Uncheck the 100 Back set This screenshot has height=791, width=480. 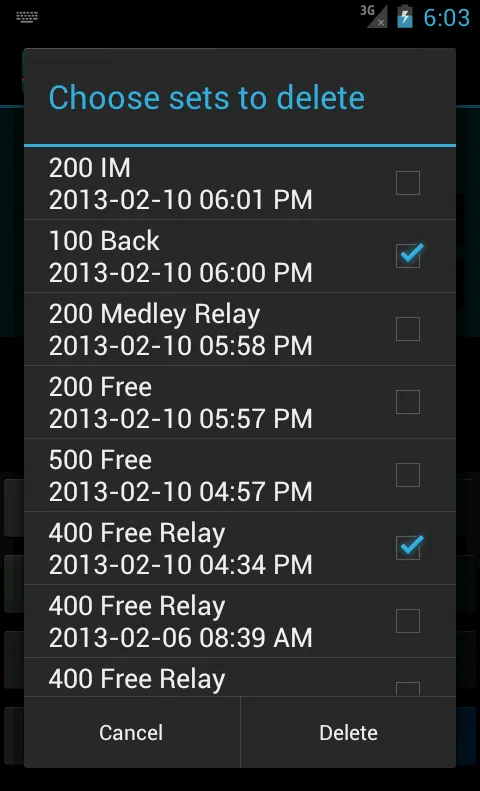(407, 256)
